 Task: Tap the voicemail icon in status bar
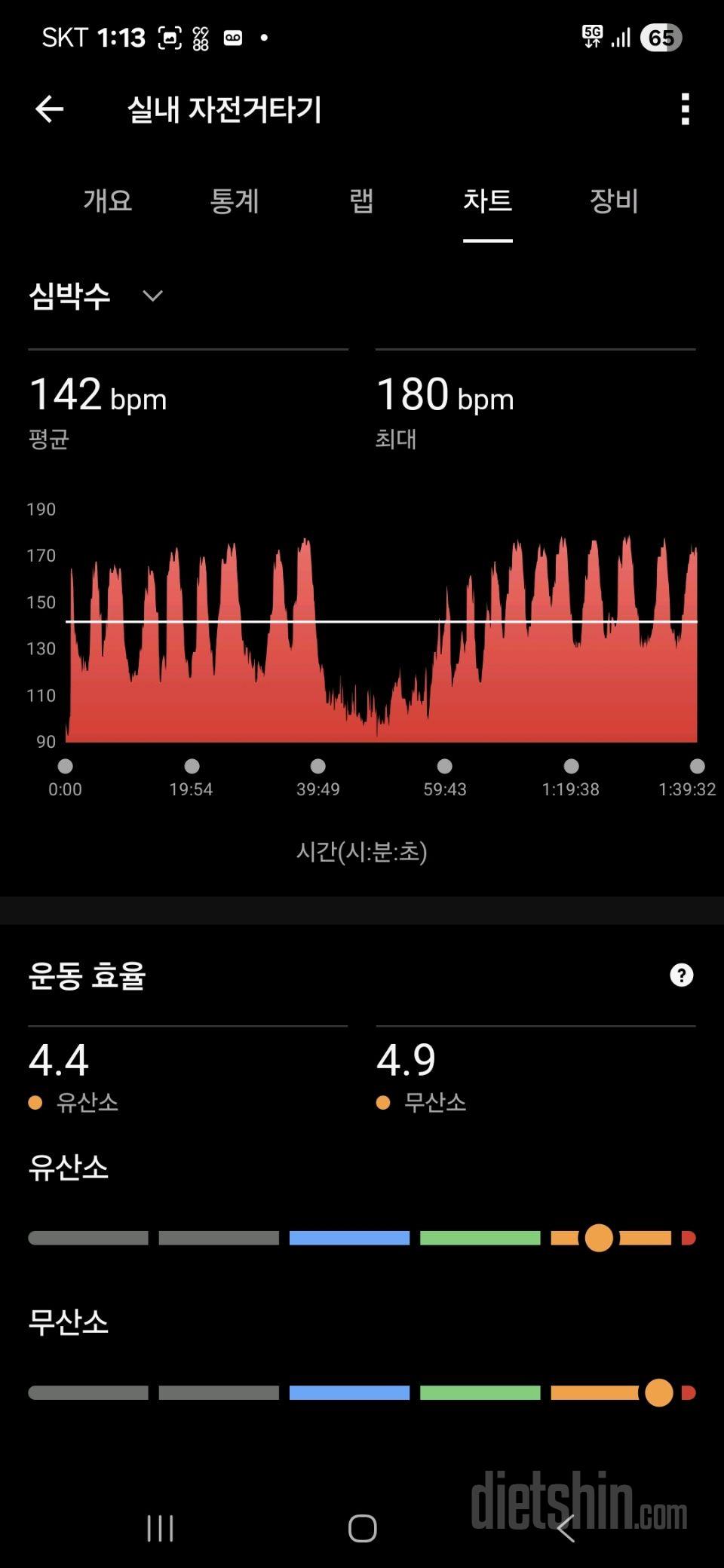(x=232, y=37)
